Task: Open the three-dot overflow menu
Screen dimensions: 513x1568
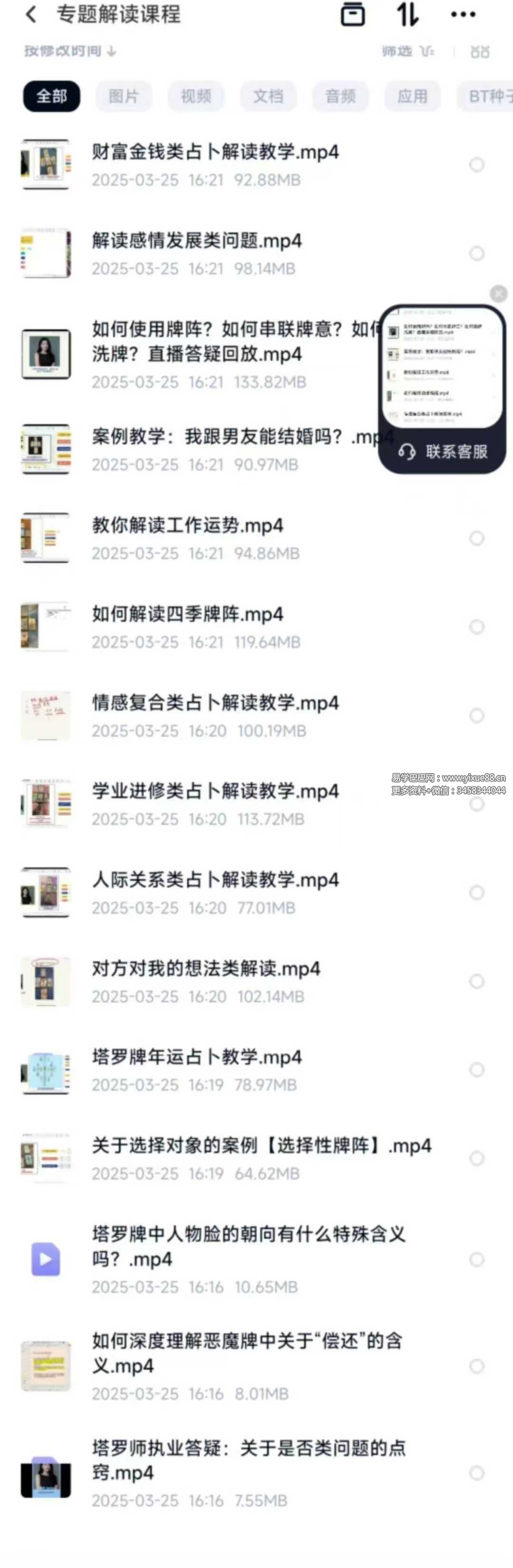Action: point(463,15)
